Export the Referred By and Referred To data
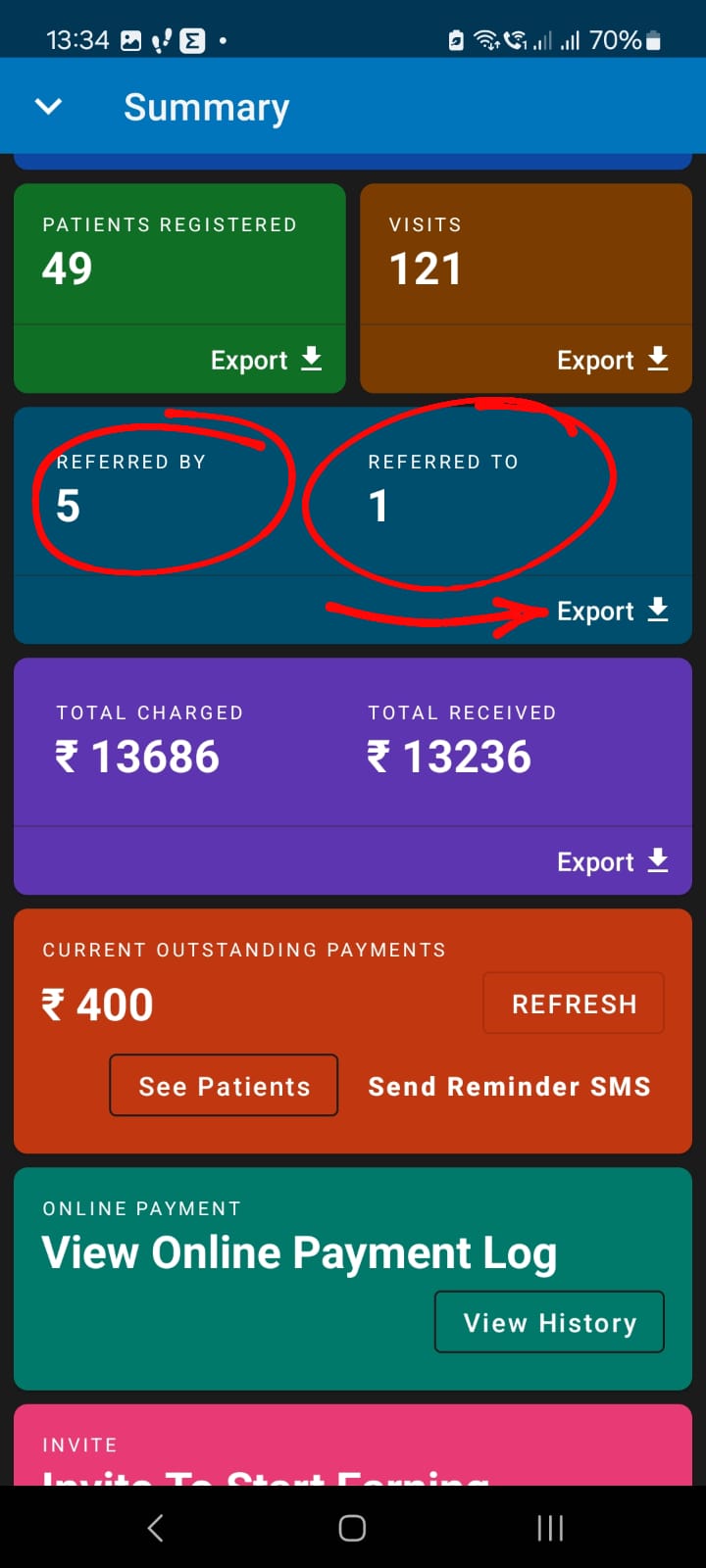The image size is (706, 1568). pyautogui.click(x=612, y=611)
